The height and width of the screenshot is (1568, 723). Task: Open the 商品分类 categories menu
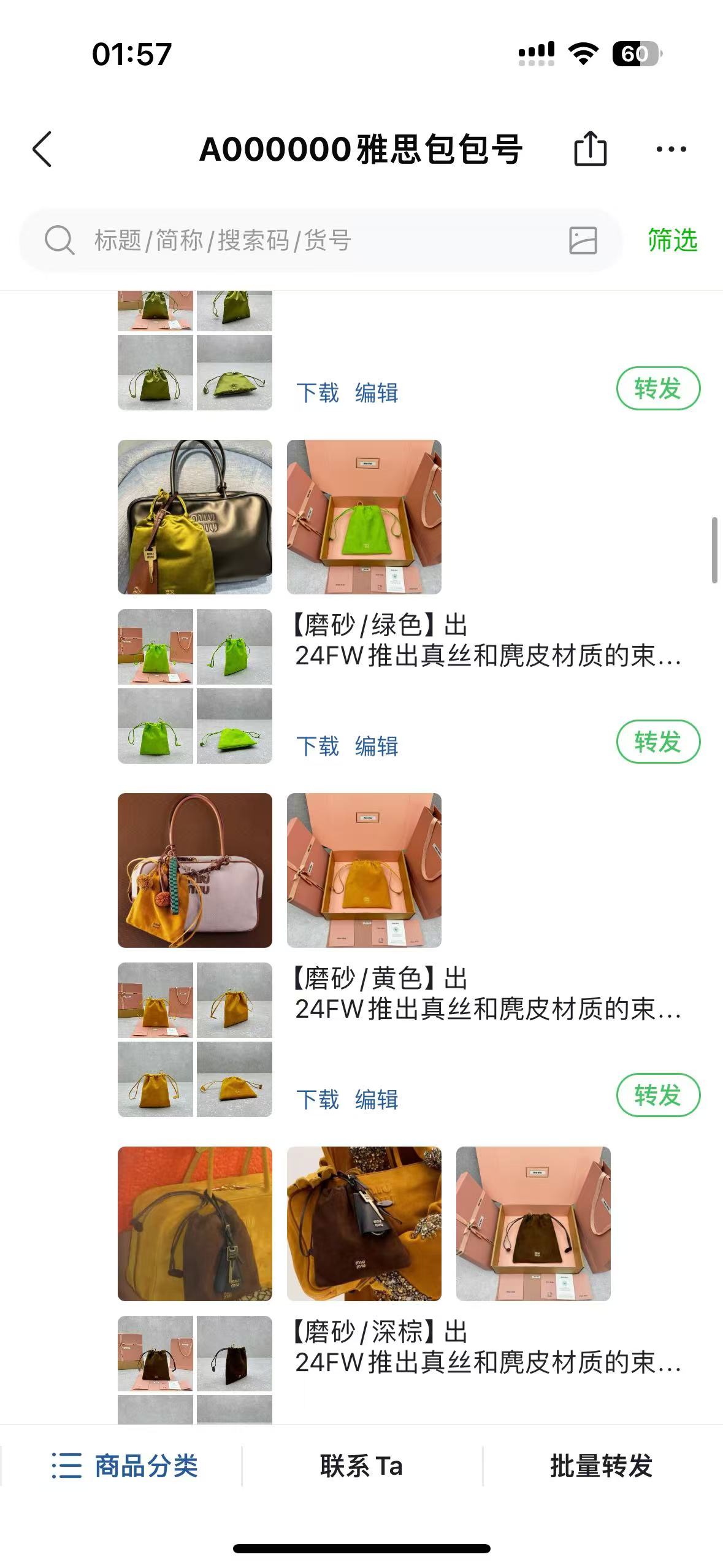(x=124, y=1466)
